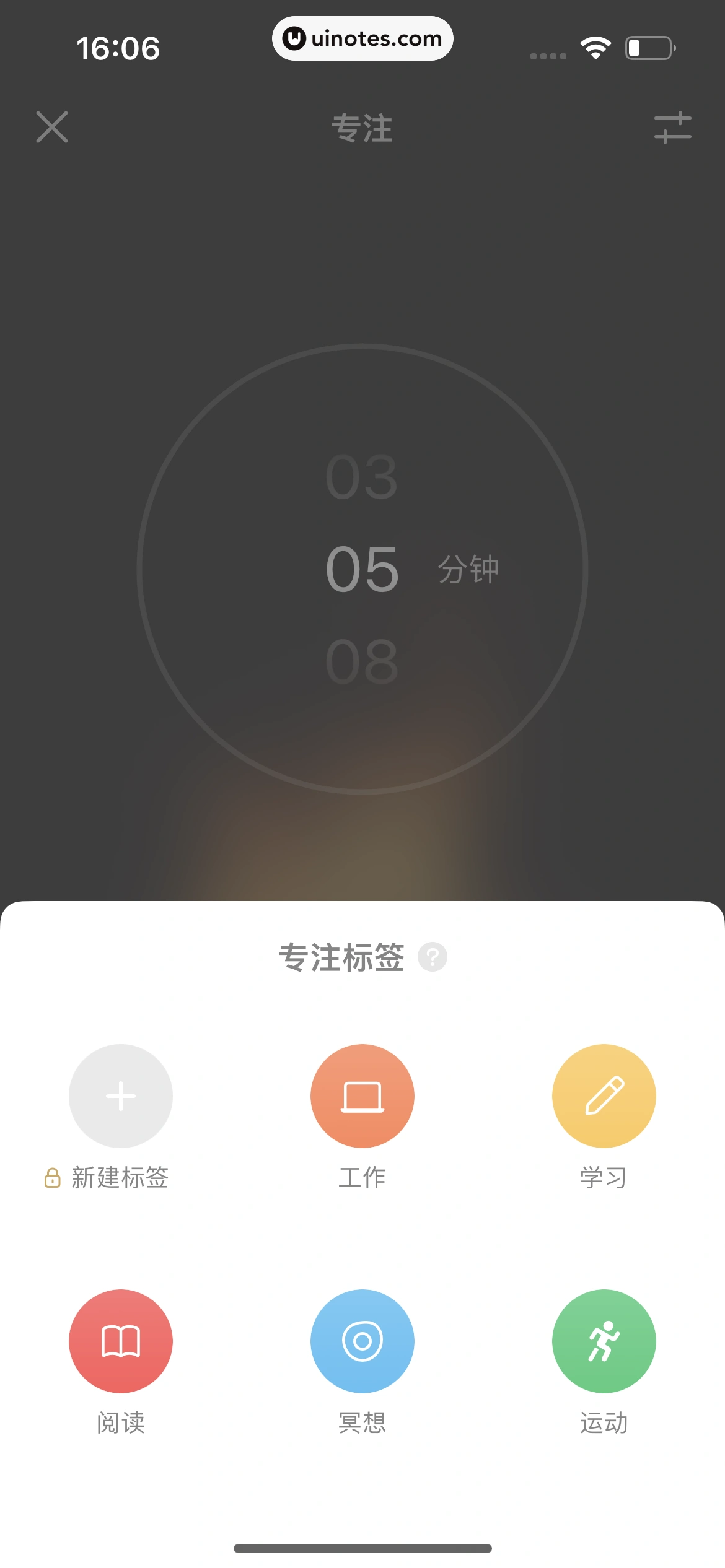Screen dimensions: 725x1568
Task: Open focus settings via the sliders icon
Action: click(673, 128)
